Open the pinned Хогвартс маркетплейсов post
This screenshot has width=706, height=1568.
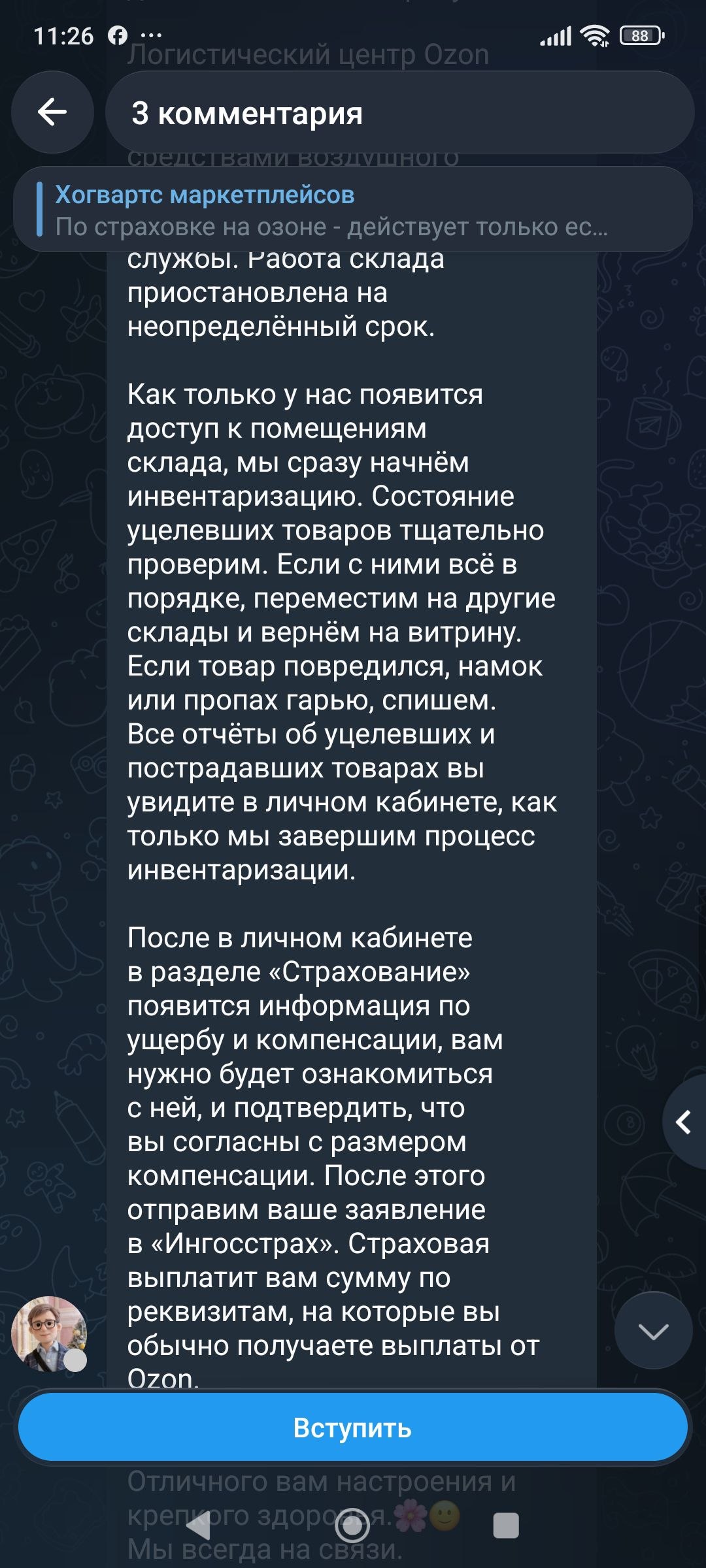coord(353,210)
